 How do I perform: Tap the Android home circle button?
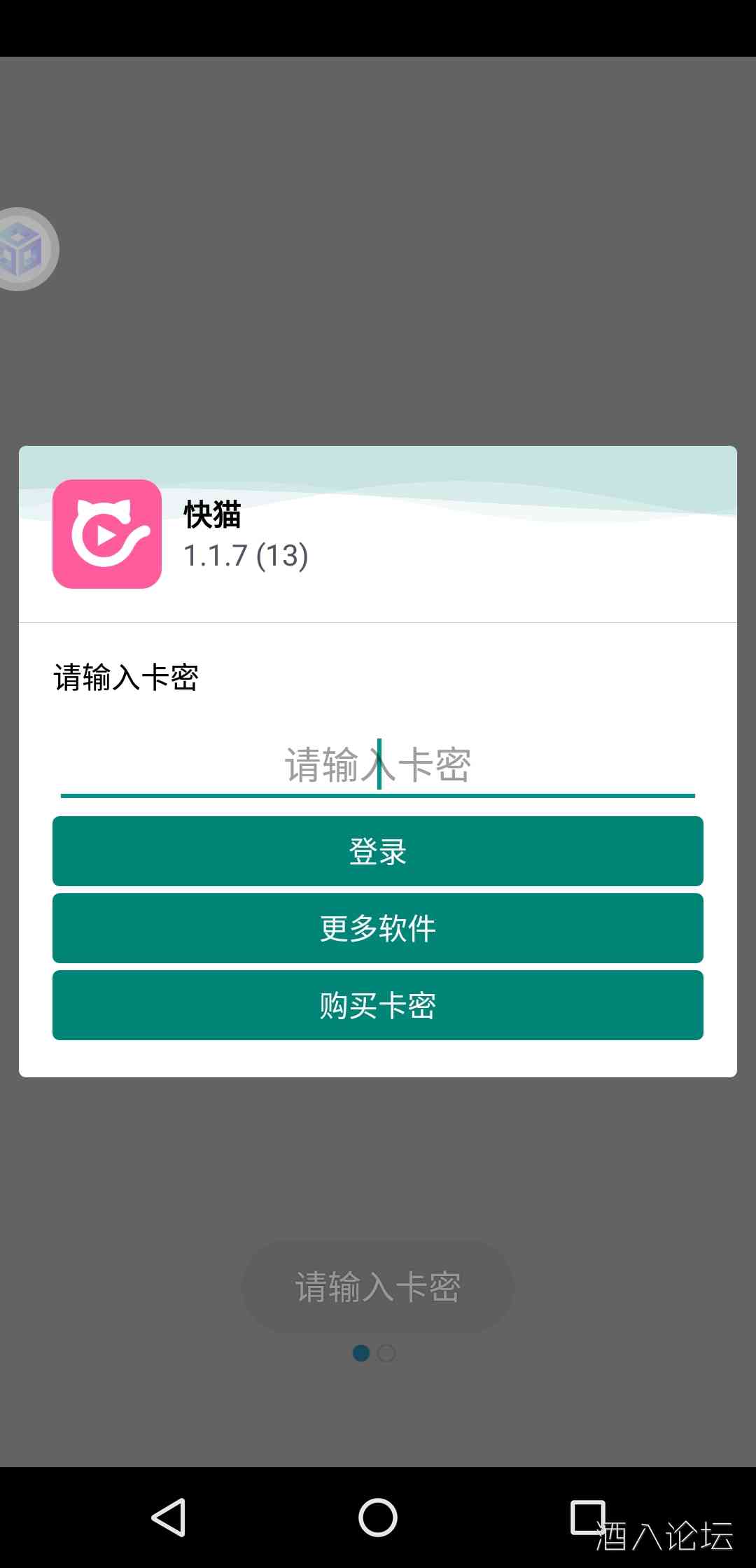point(378,1518)
